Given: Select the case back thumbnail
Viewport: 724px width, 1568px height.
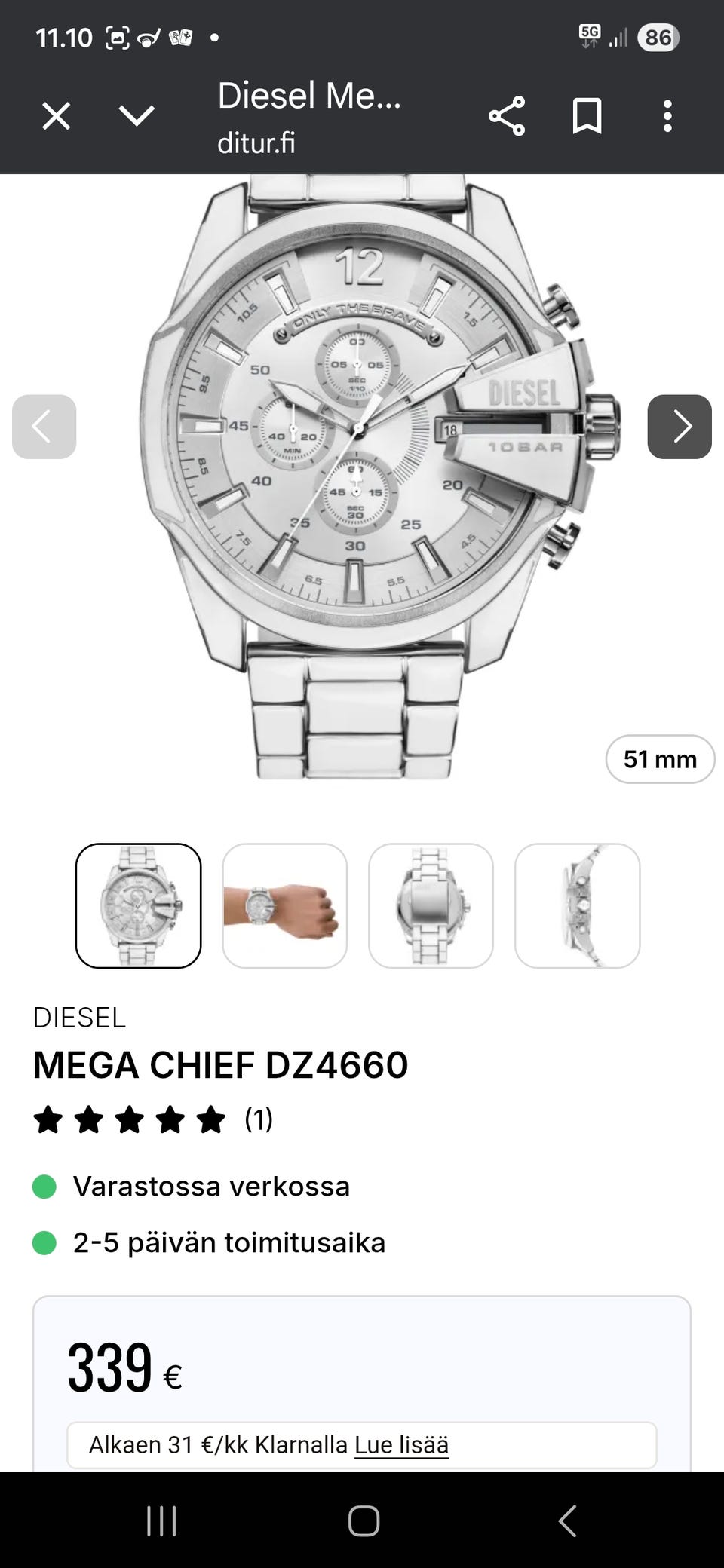Looking at the screenshot, I should (x=431, y=905).
